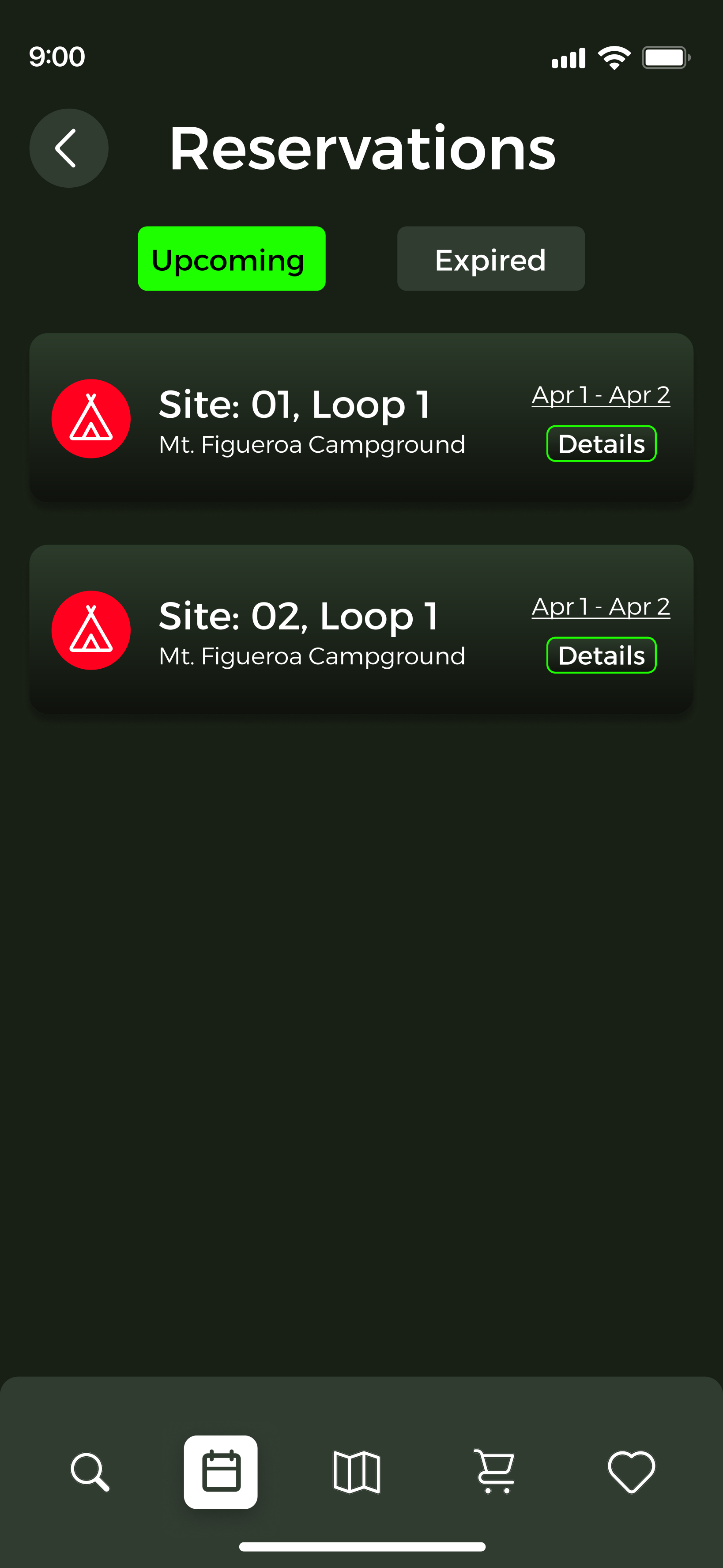Open Details for Site: 01, Loop 1
The width and height of the screenshot is (723, 1568).
click(x=601, y=444)
